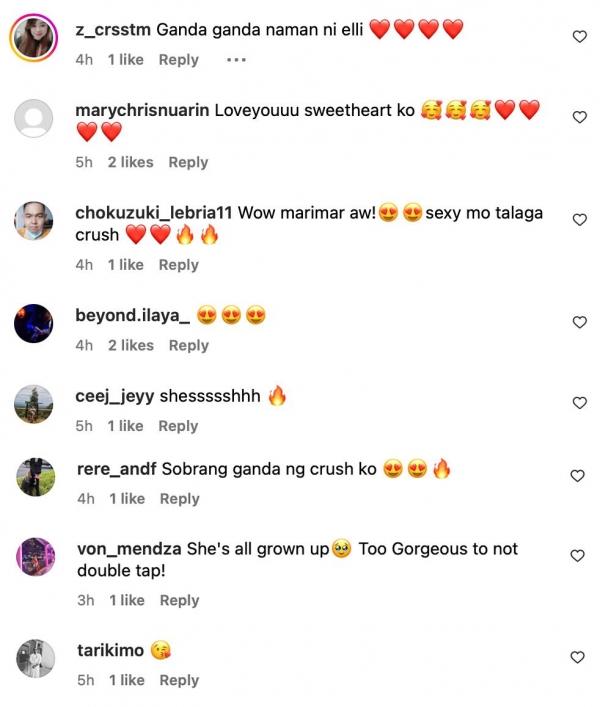Open more options on z_crsstm's comment

[236, 59]
